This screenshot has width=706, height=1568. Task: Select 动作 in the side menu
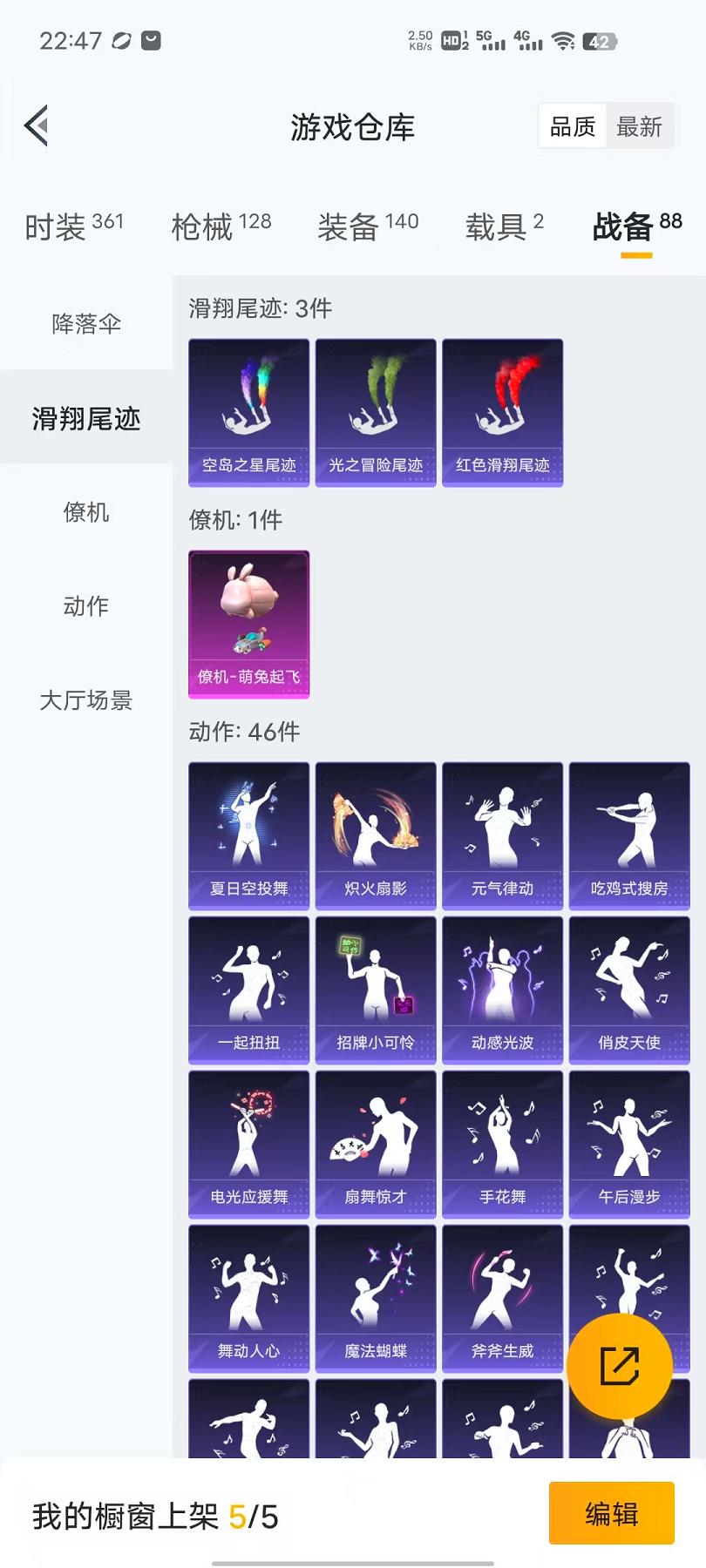85,606
